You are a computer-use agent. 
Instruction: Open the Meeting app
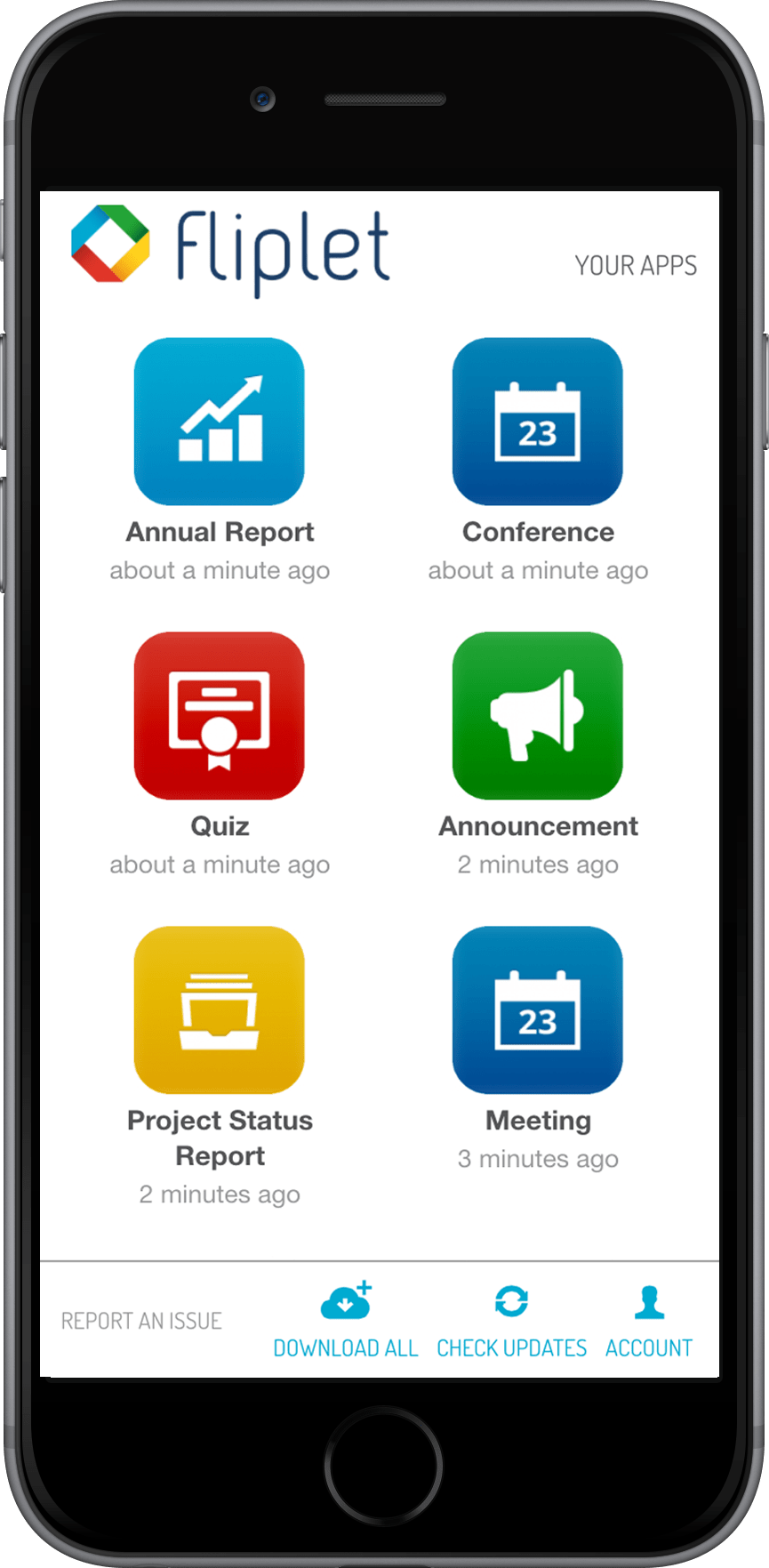pyautogui.click(x=538, y=1010)
